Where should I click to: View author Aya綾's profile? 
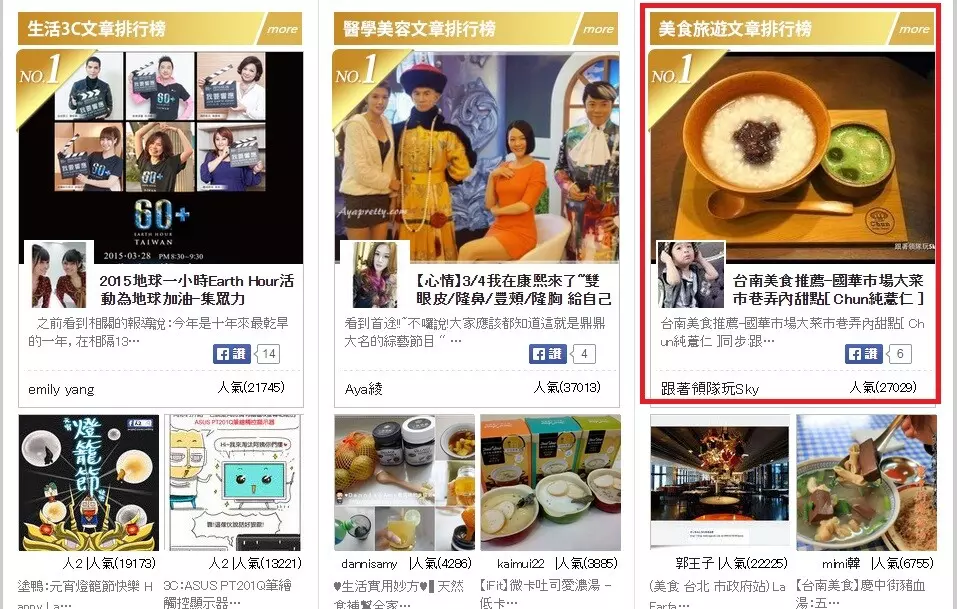[x=364, y=389]
